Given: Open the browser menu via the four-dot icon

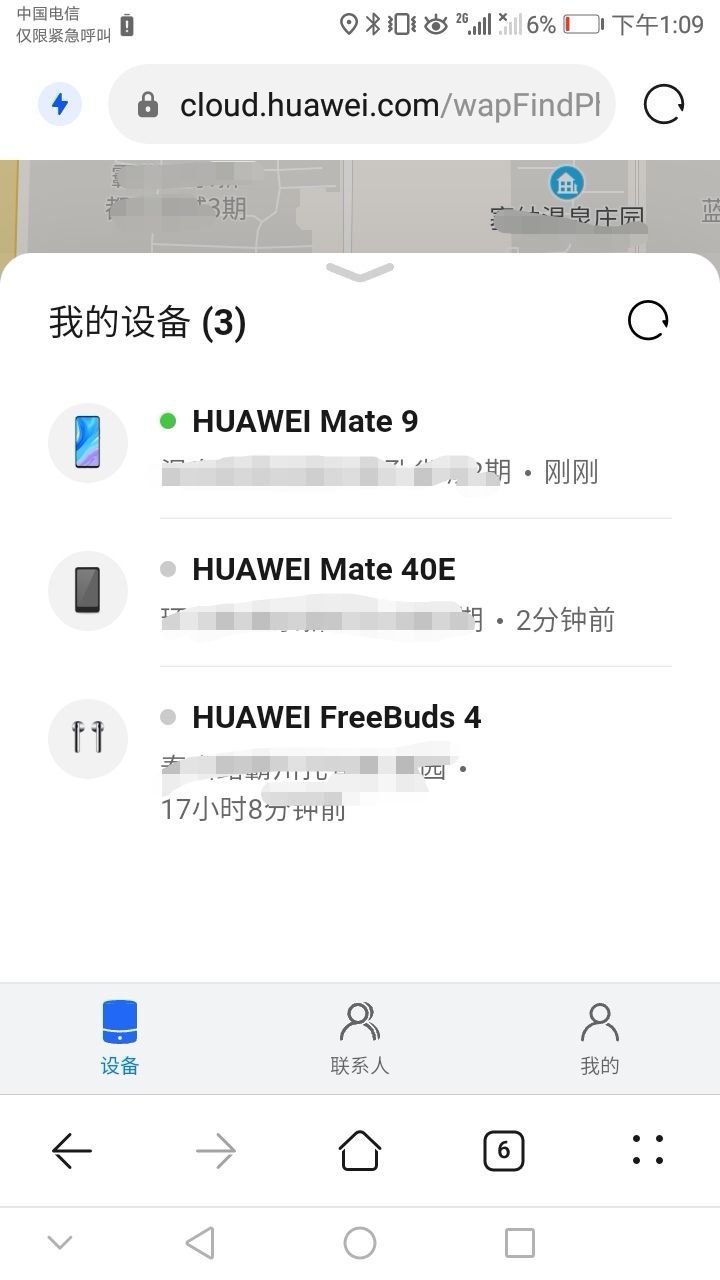Looking at the screenshot, I should 648,1151.
